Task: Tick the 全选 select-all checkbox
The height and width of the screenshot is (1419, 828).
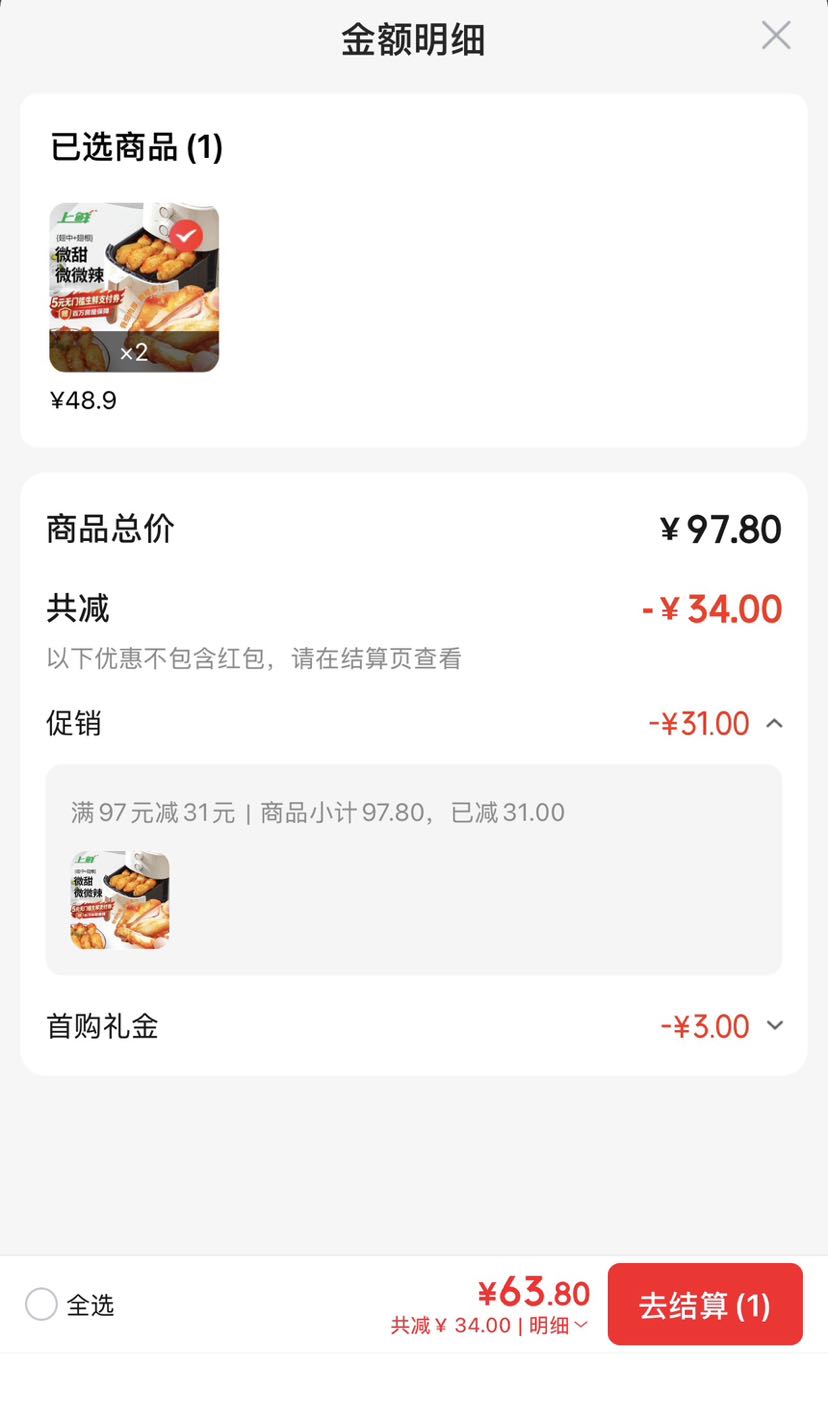Action: [x=41, y=1304]
